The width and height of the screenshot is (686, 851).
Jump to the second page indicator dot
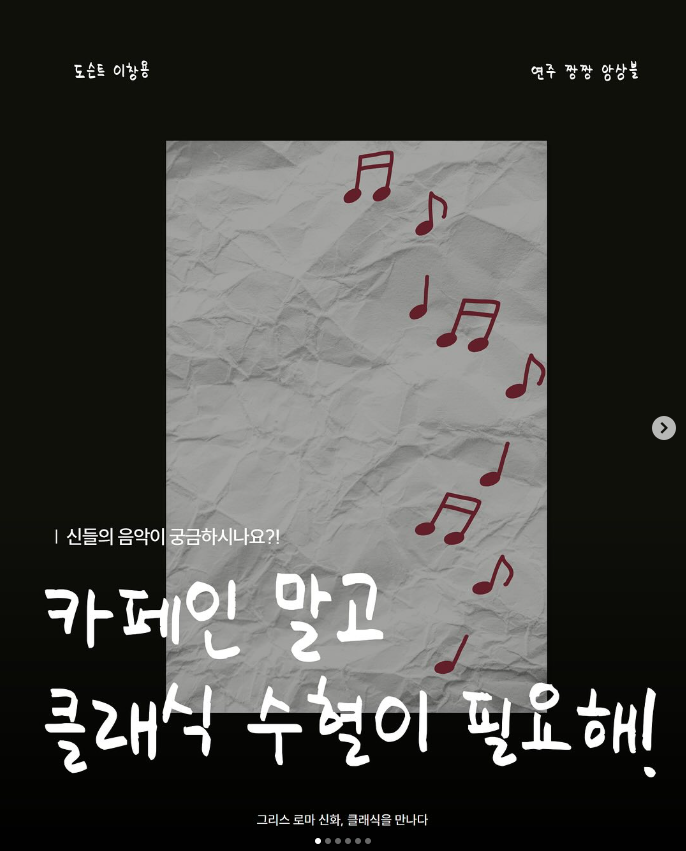(328, 841)
